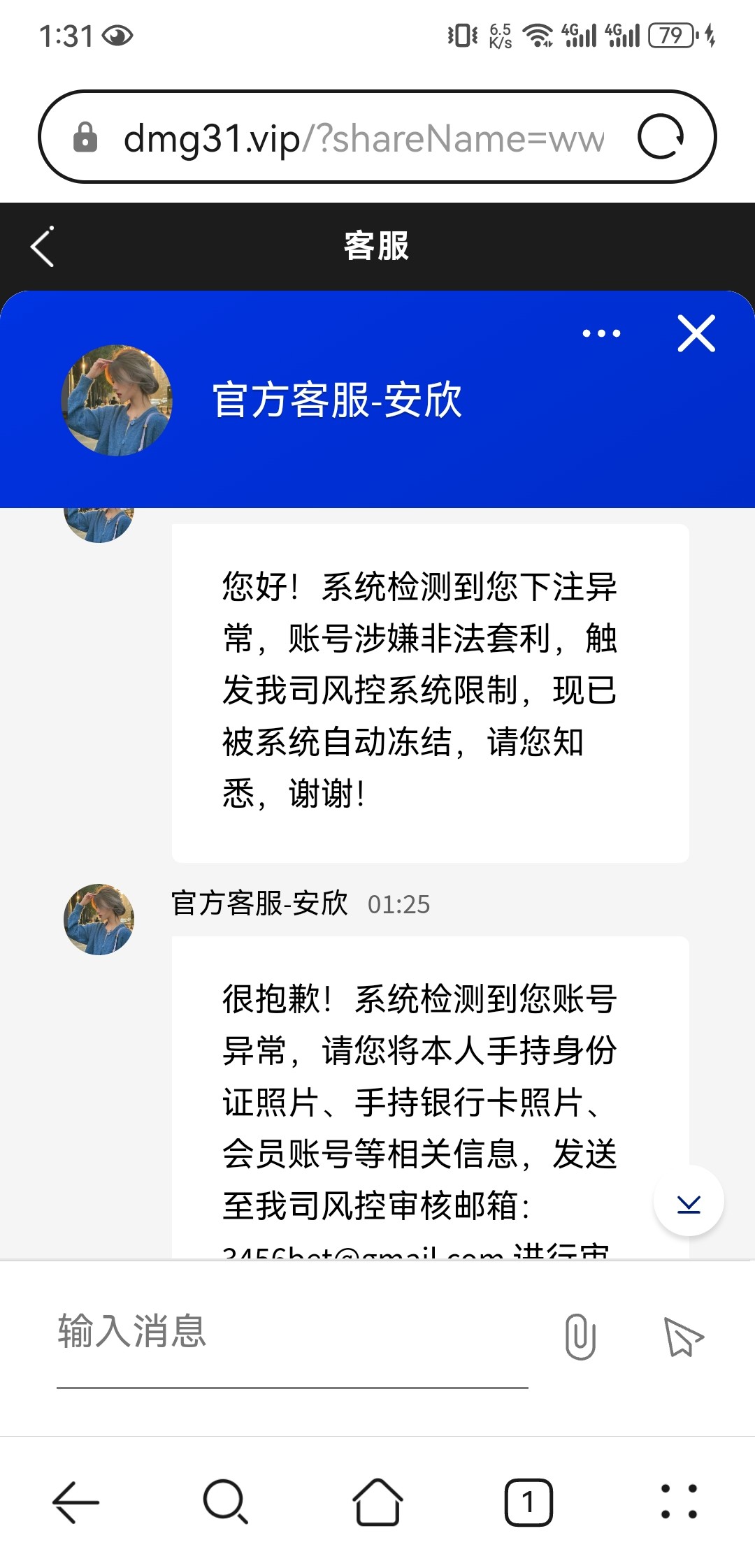Image resolution: width=755 pixels, height=1568 pixels.
Task: Send the message with the arrow icon
Action: coord(682,1336)
